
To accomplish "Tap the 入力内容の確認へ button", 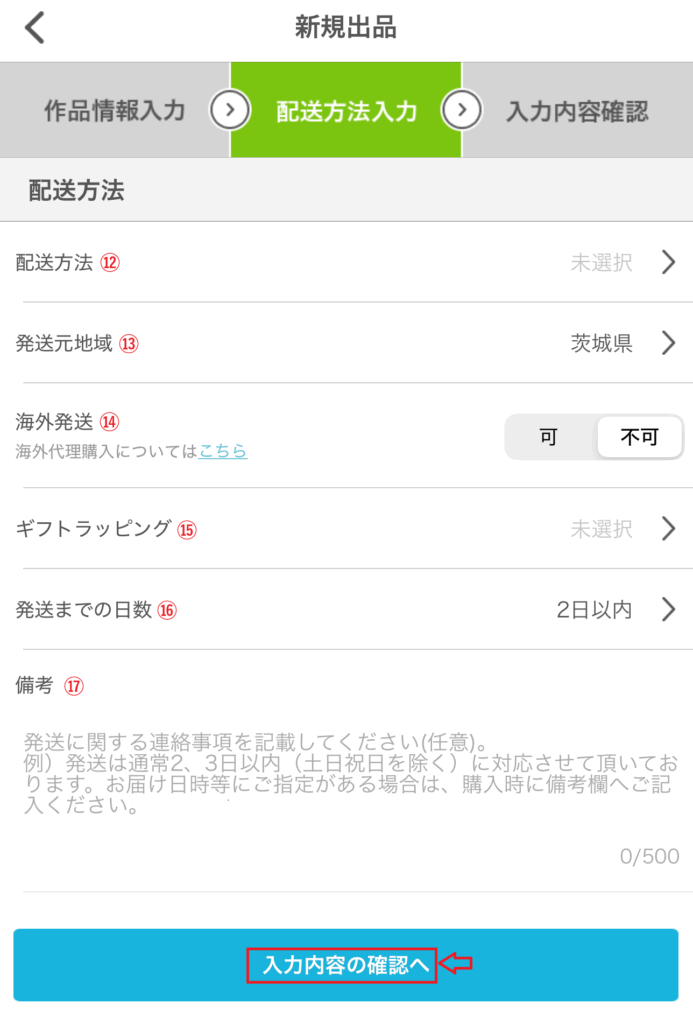I will pos(345,965).
